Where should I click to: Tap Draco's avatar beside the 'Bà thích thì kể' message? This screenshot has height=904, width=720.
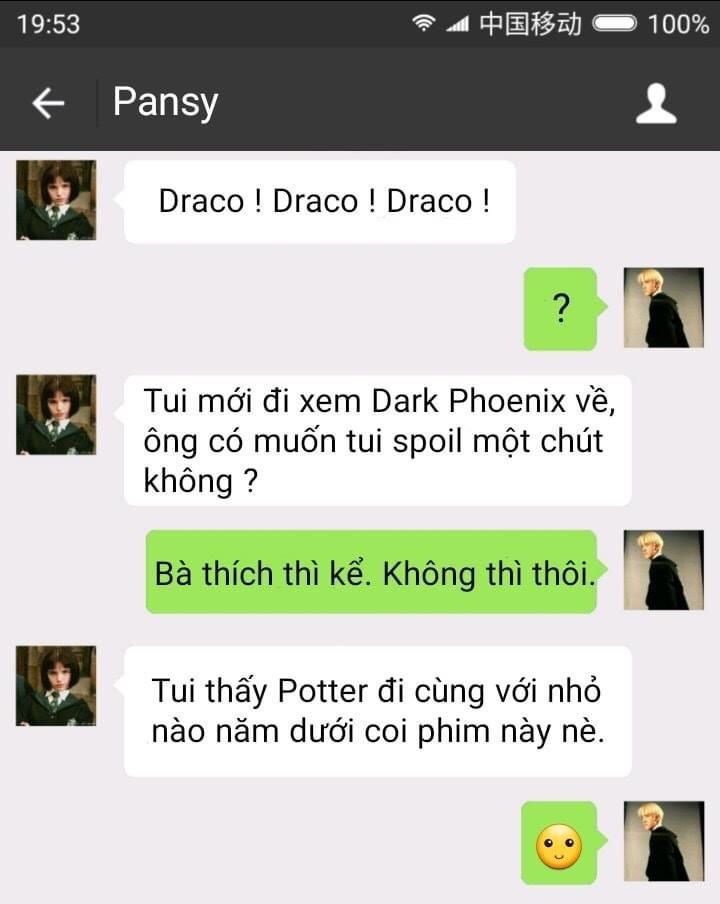click(x=664, y=570)
